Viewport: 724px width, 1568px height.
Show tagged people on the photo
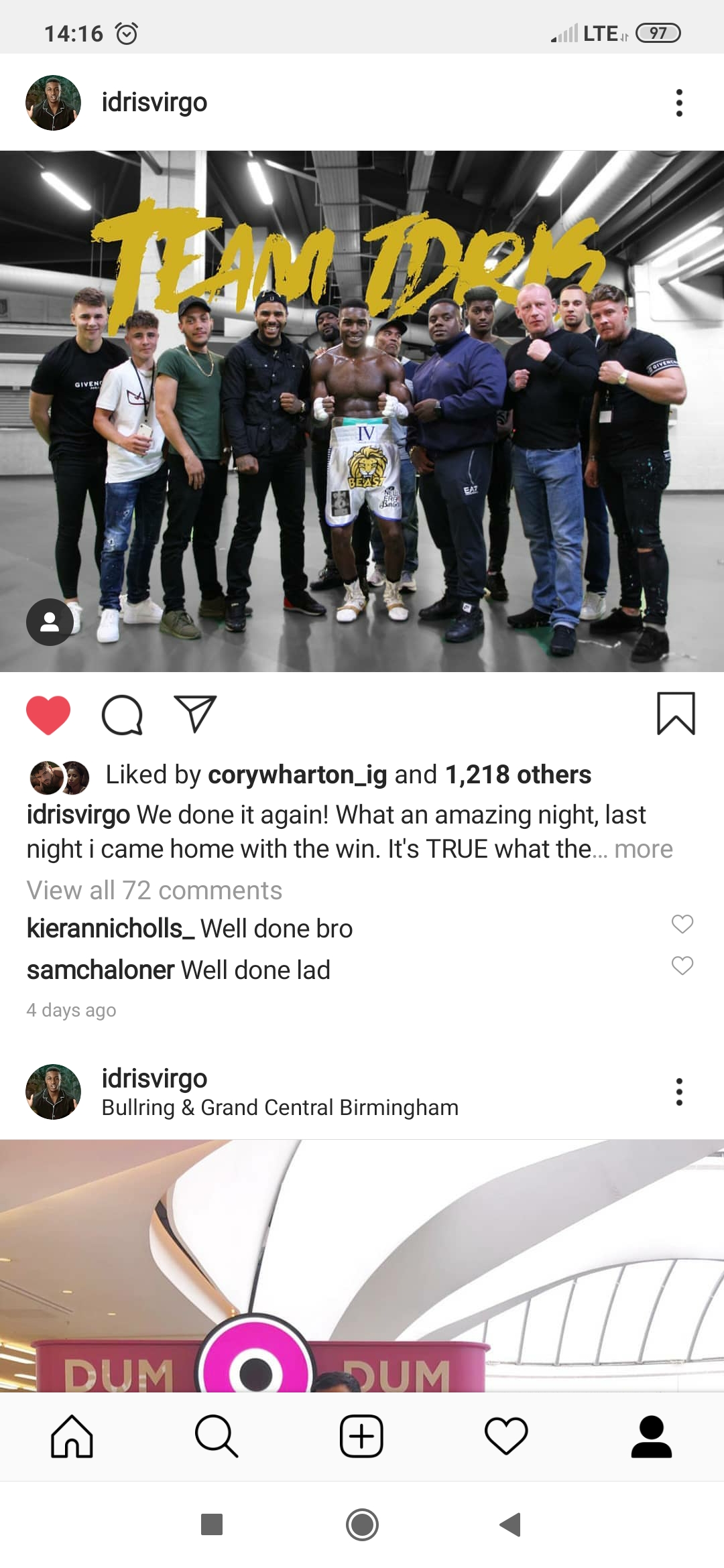(50, 622)
